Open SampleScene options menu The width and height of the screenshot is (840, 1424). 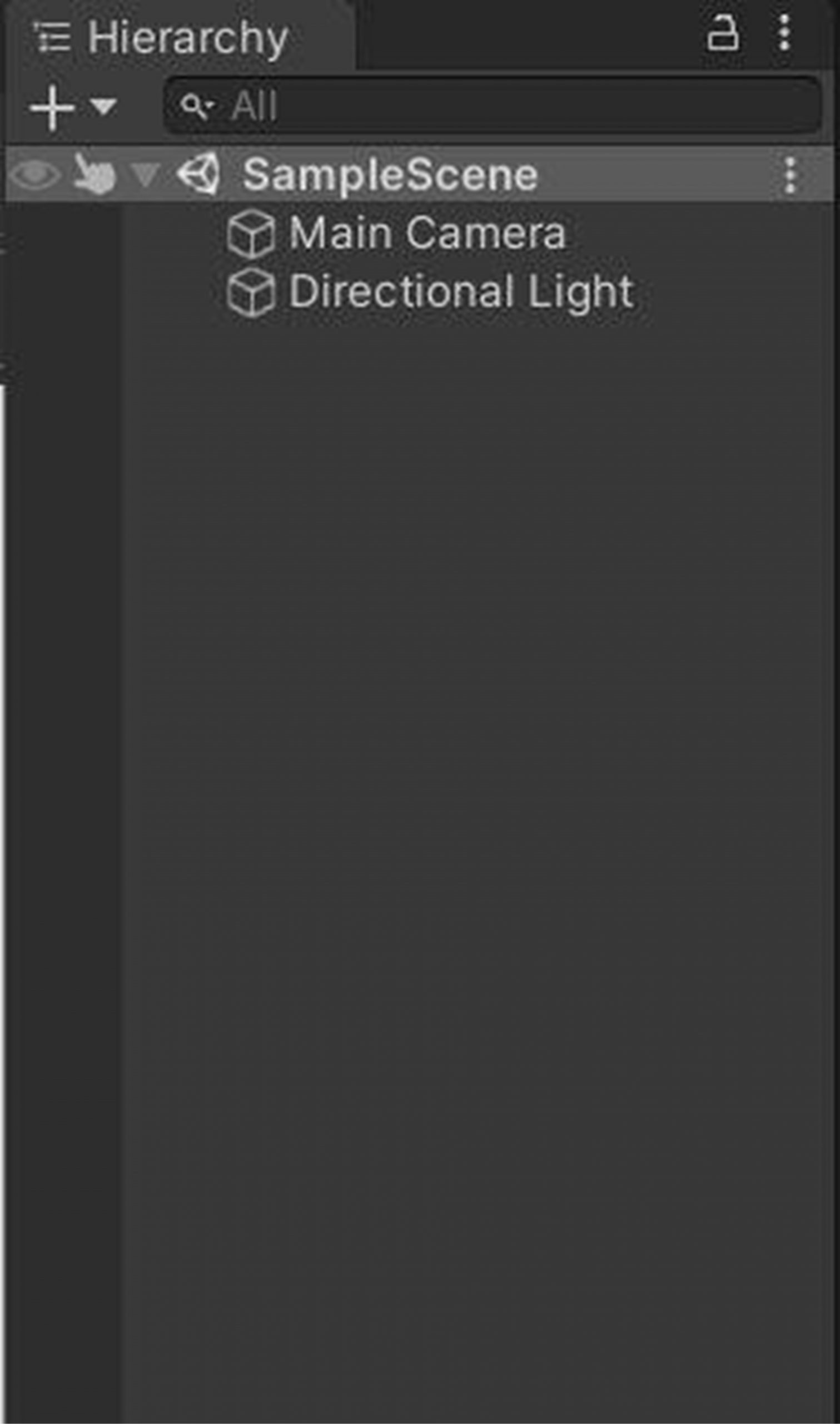coord(790,175)
